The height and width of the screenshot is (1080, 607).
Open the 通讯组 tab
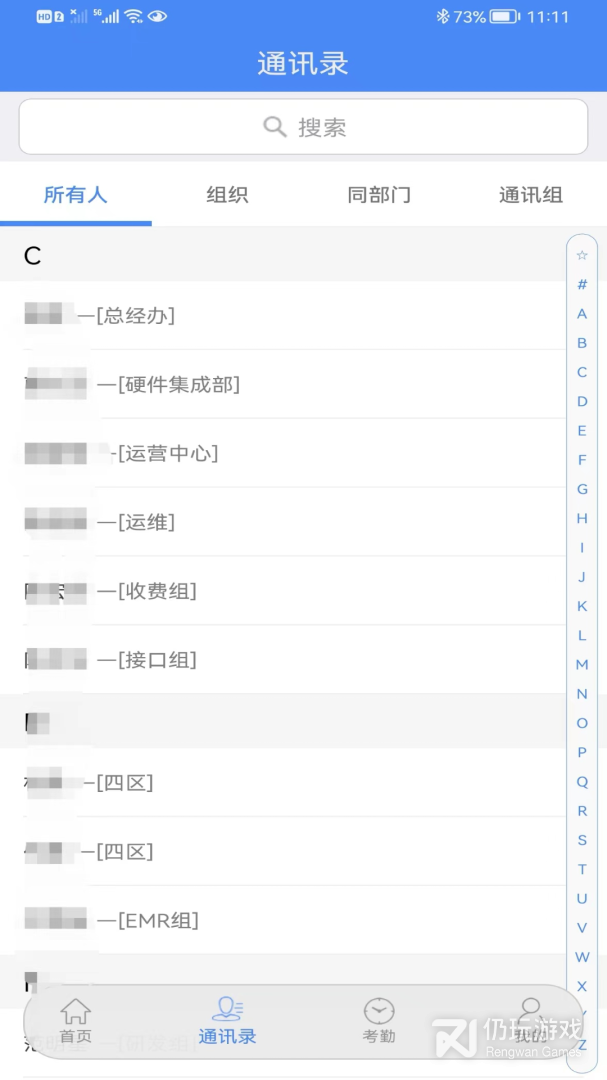click(x=530, y=195)
